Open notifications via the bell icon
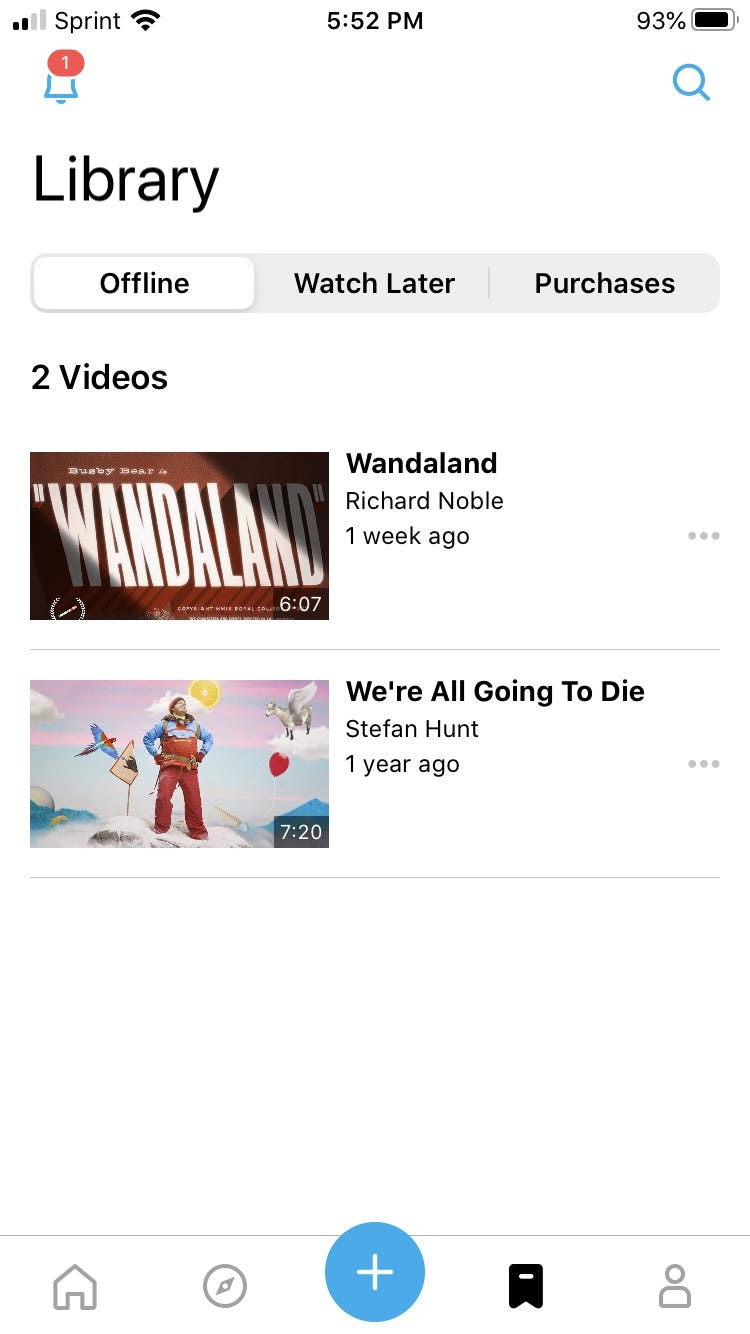The width and height of the screenshot is (750, 1334). [x=61, y=88]
